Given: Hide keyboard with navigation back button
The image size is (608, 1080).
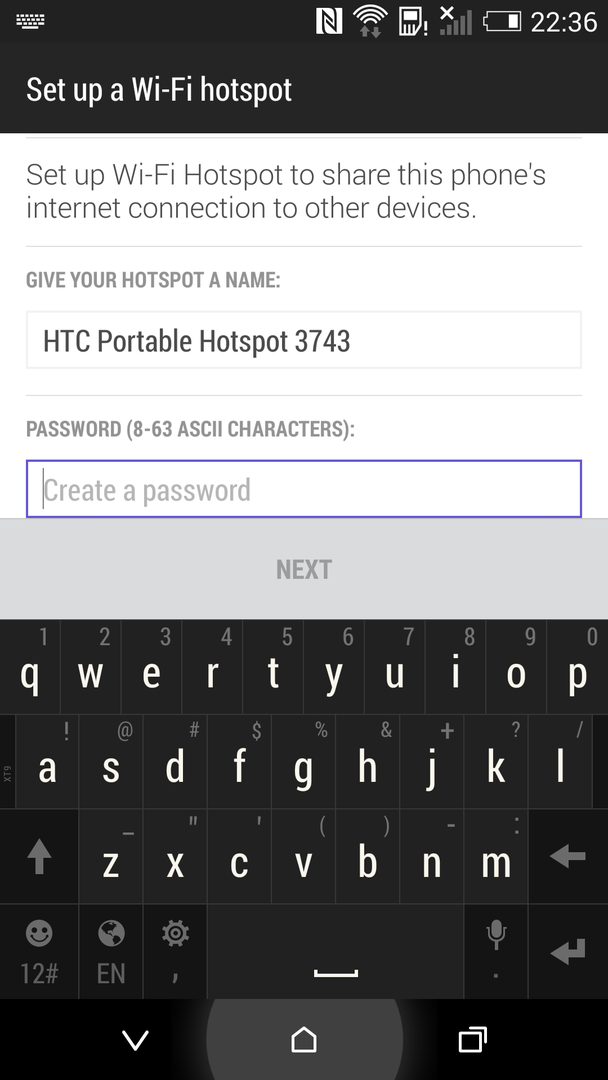Looking at the screenshot, I should 135,1040.
